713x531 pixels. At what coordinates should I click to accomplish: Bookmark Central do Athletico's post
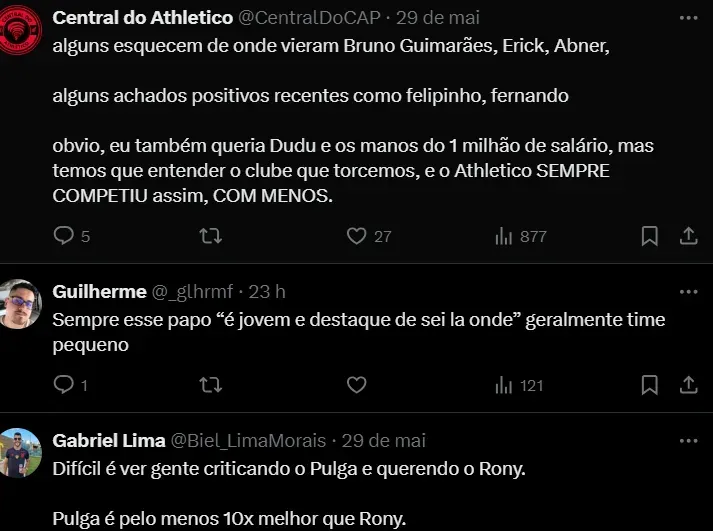649,236
